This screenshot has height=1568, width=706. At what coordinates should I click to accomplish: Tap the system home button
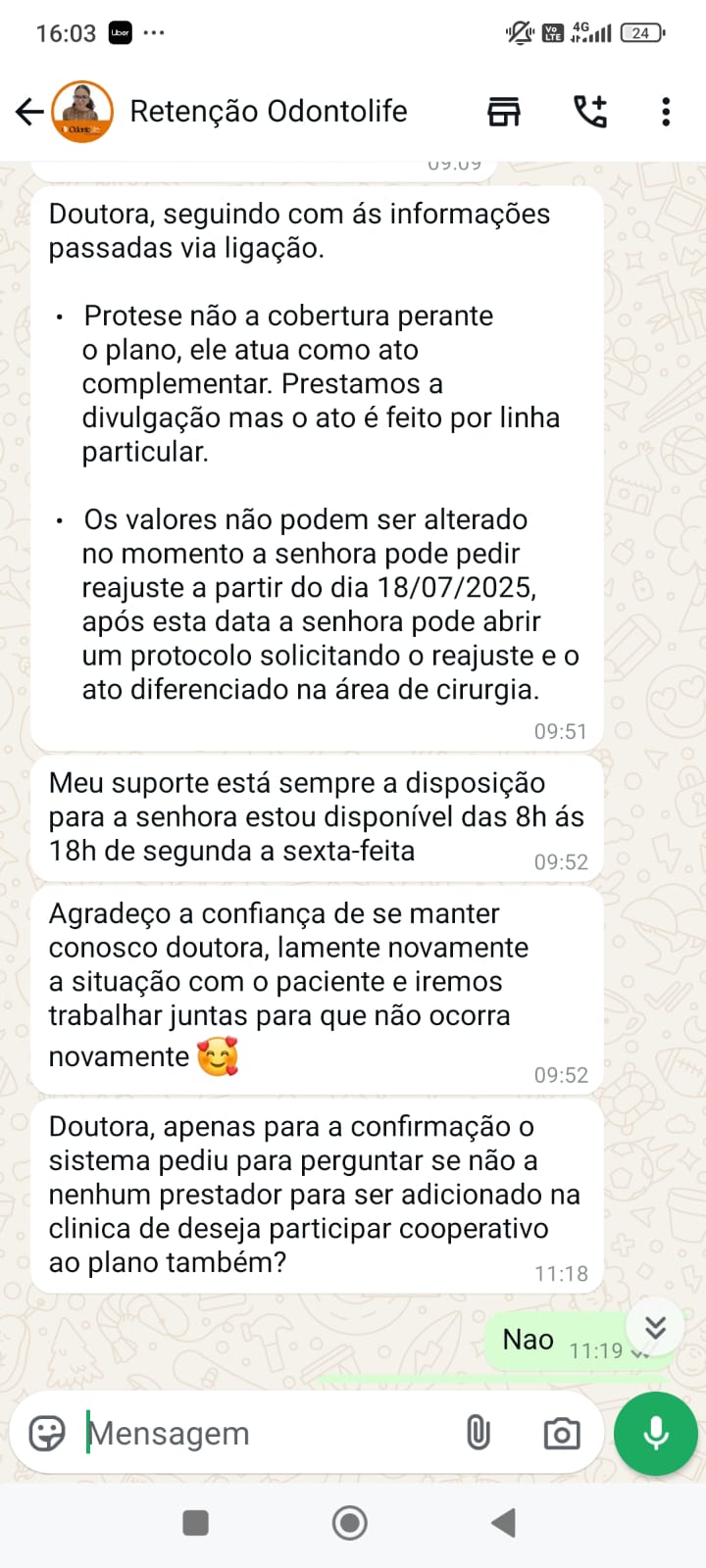(x=350, y=1523)
